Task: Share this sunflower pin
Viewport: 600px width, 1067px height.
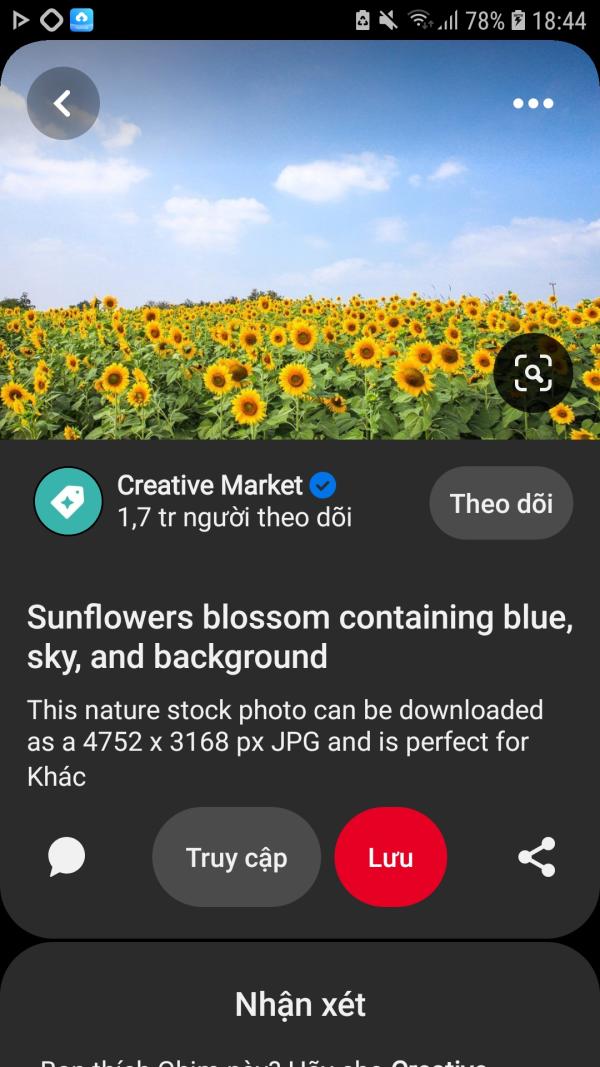Action: 537,857
